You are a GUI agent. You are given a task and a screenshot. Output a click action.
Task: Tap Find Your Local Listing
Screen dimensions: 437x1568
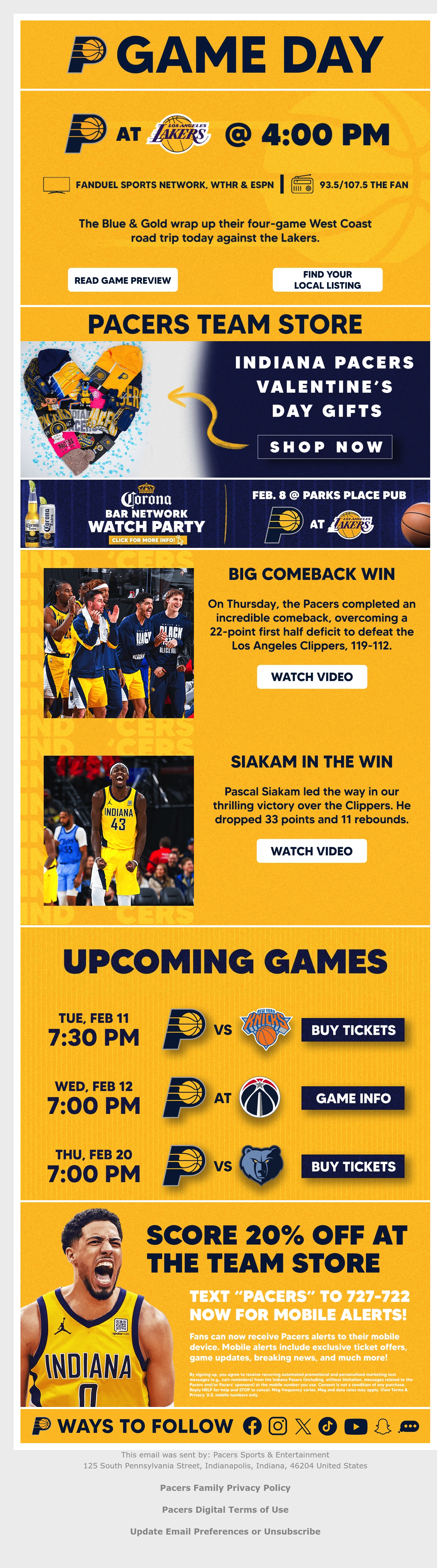[x=327, y=280]
